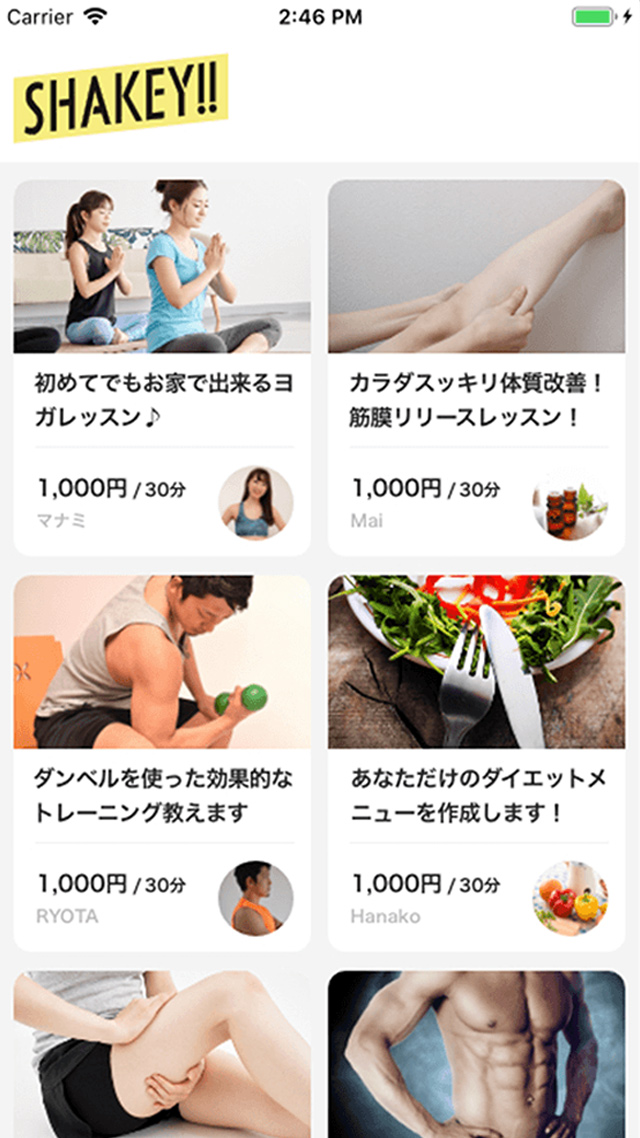View the leg massage lesson card
The width and height of the screenshot is (640, 1138).
[x=162, y=1054]
